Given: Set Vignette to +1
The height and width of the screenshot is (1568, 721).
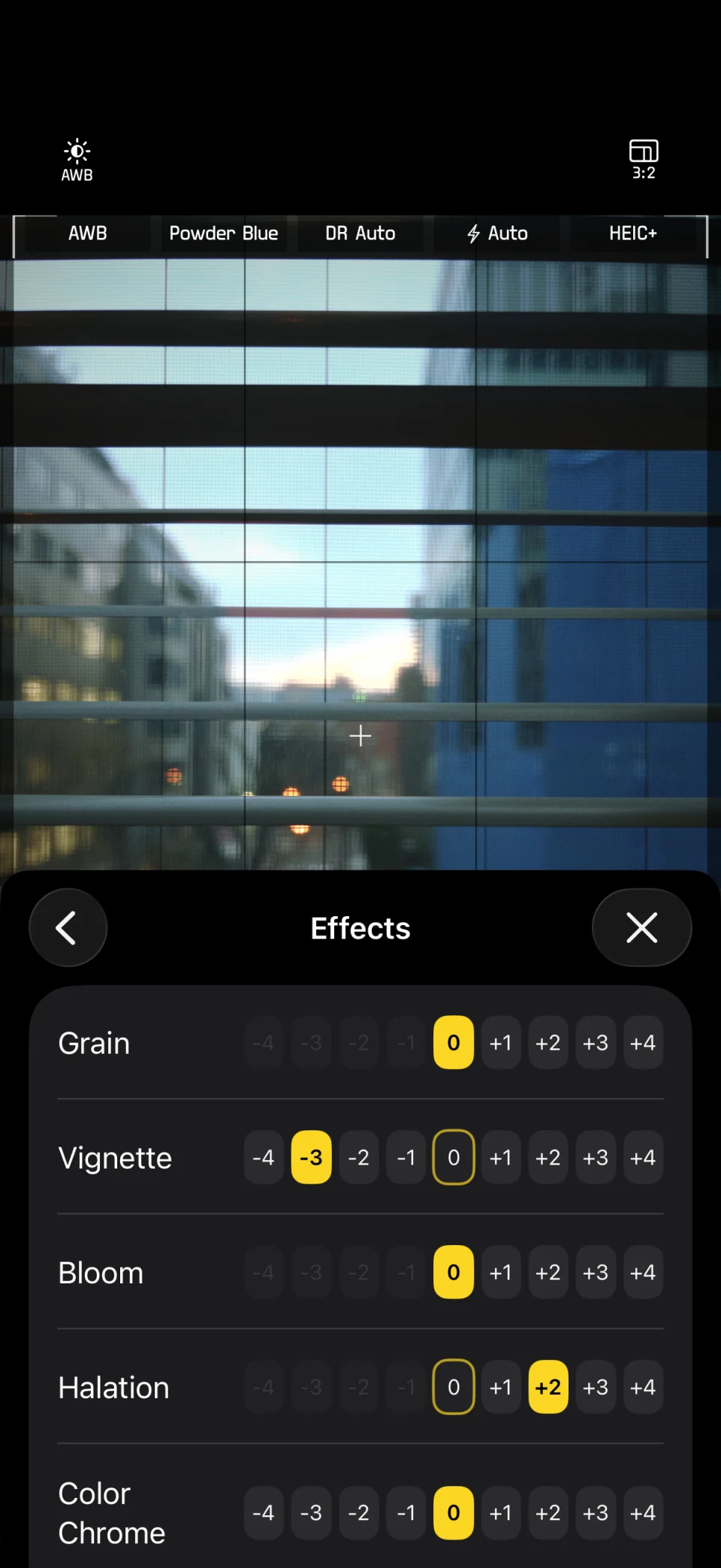Looking at the screenshot, I should 501,1157.
